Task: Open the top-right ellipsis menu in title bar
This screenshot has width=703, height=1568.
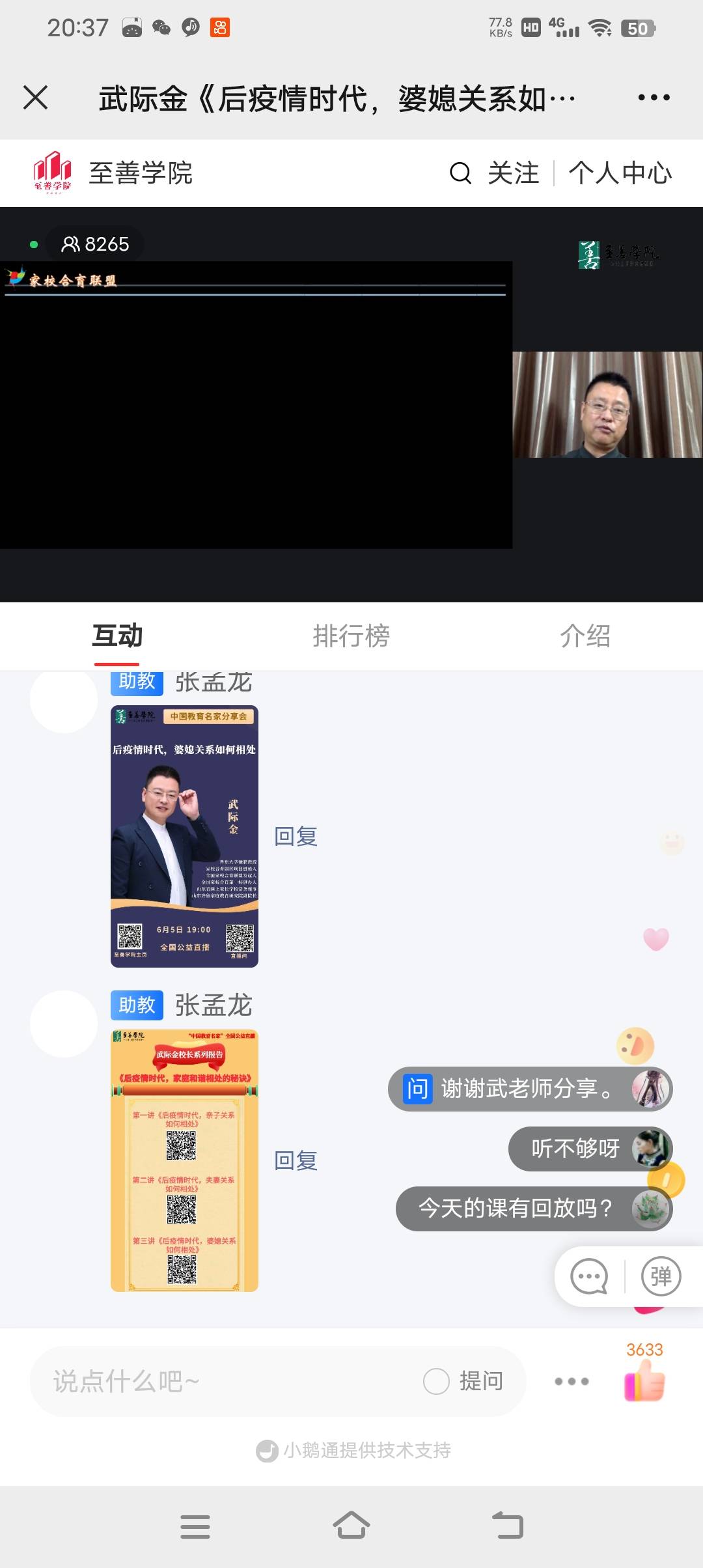Action: [653, 96]
